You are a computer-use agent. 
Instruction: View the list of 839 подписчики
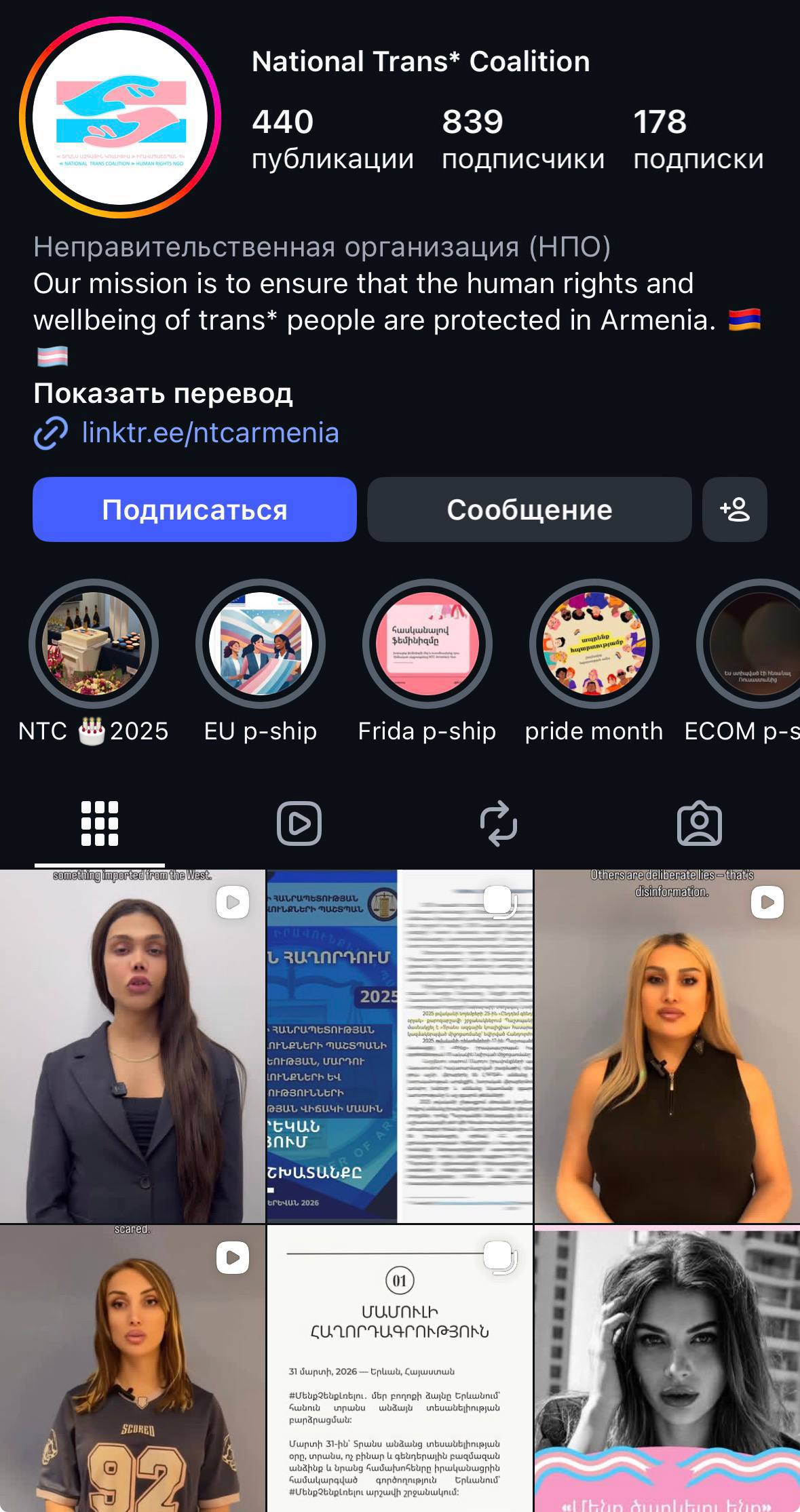click(522, 139)
